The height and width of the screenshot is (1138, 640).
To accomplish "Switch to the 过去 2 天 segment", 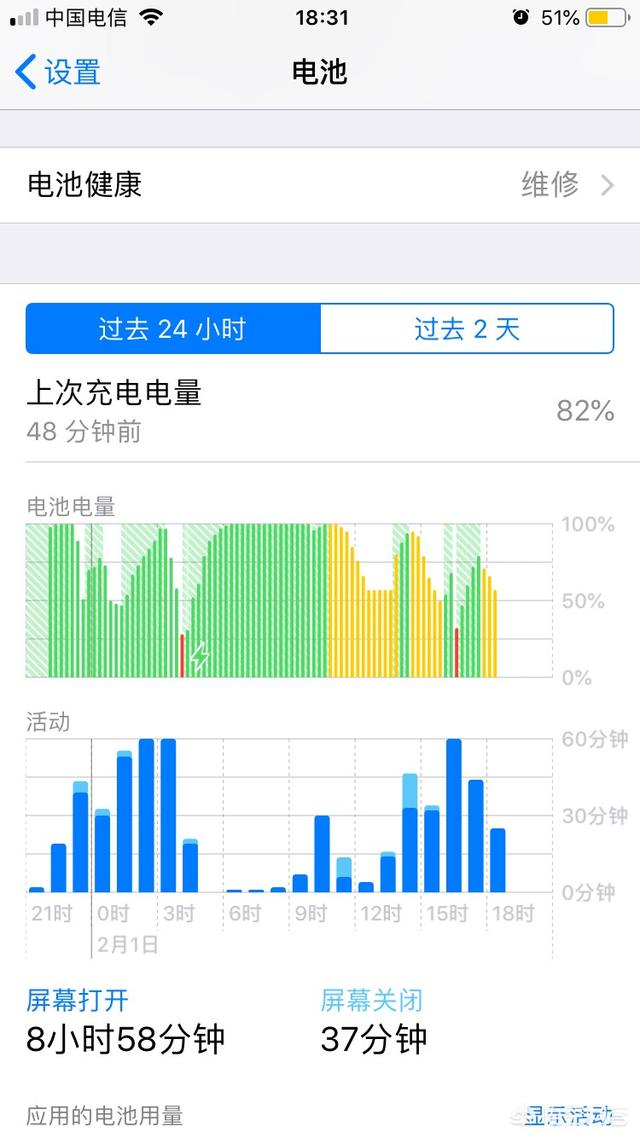I will tap(467, 329).
